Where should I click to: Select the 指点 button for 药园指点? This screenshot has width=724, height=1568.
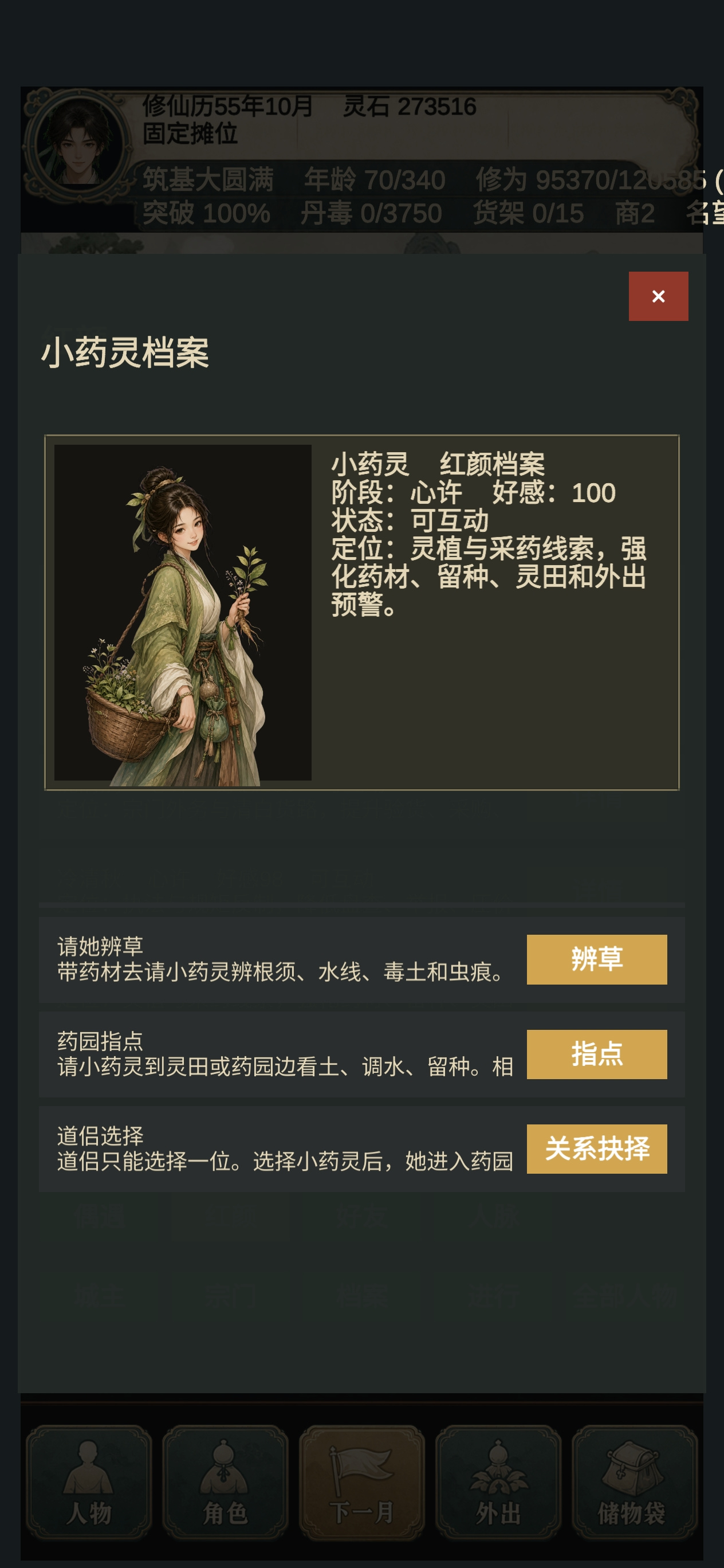coord(597,1055)
